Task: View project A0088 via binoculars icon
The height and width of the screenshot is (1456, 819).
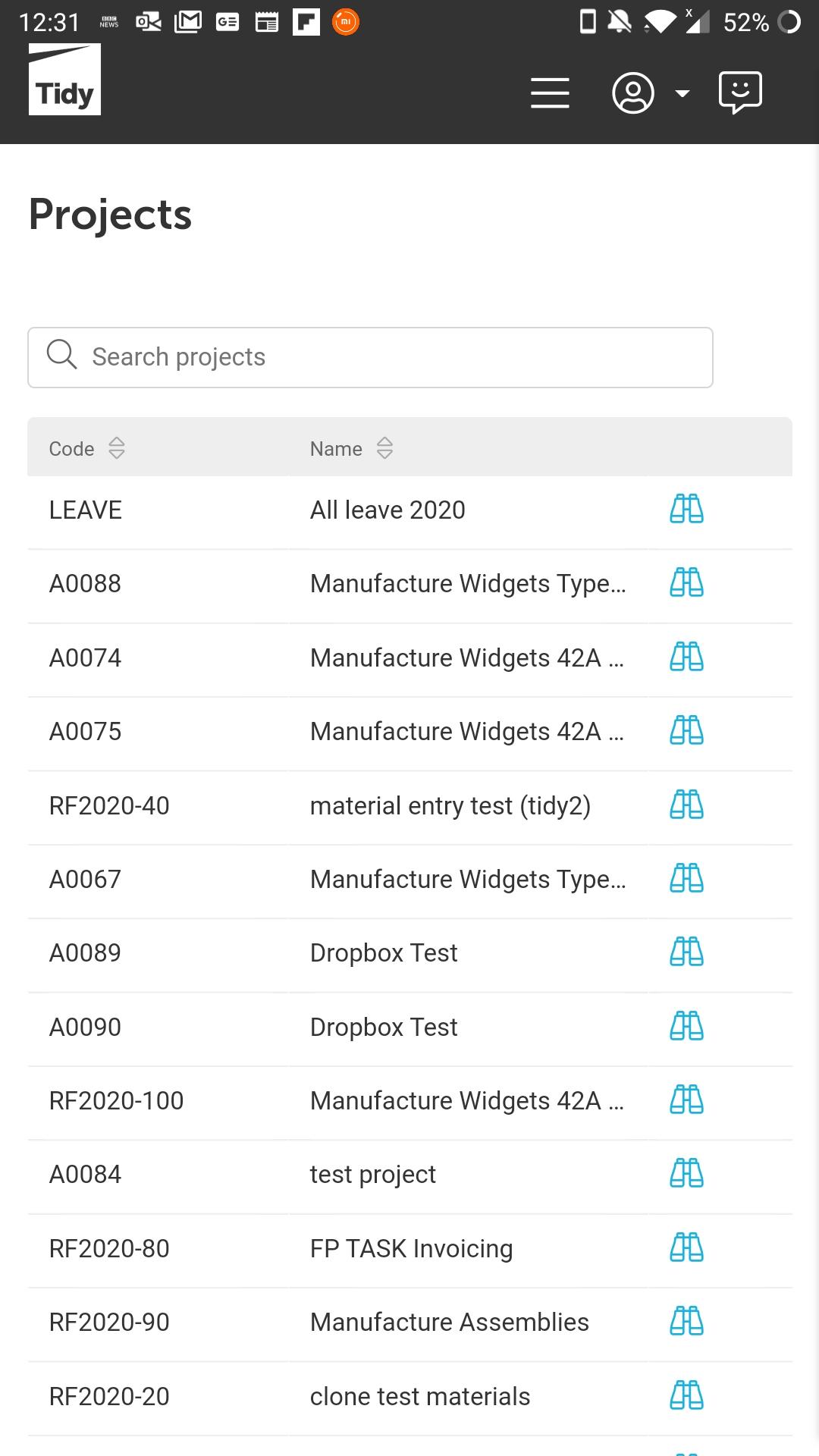Action: tap(686, 583)
